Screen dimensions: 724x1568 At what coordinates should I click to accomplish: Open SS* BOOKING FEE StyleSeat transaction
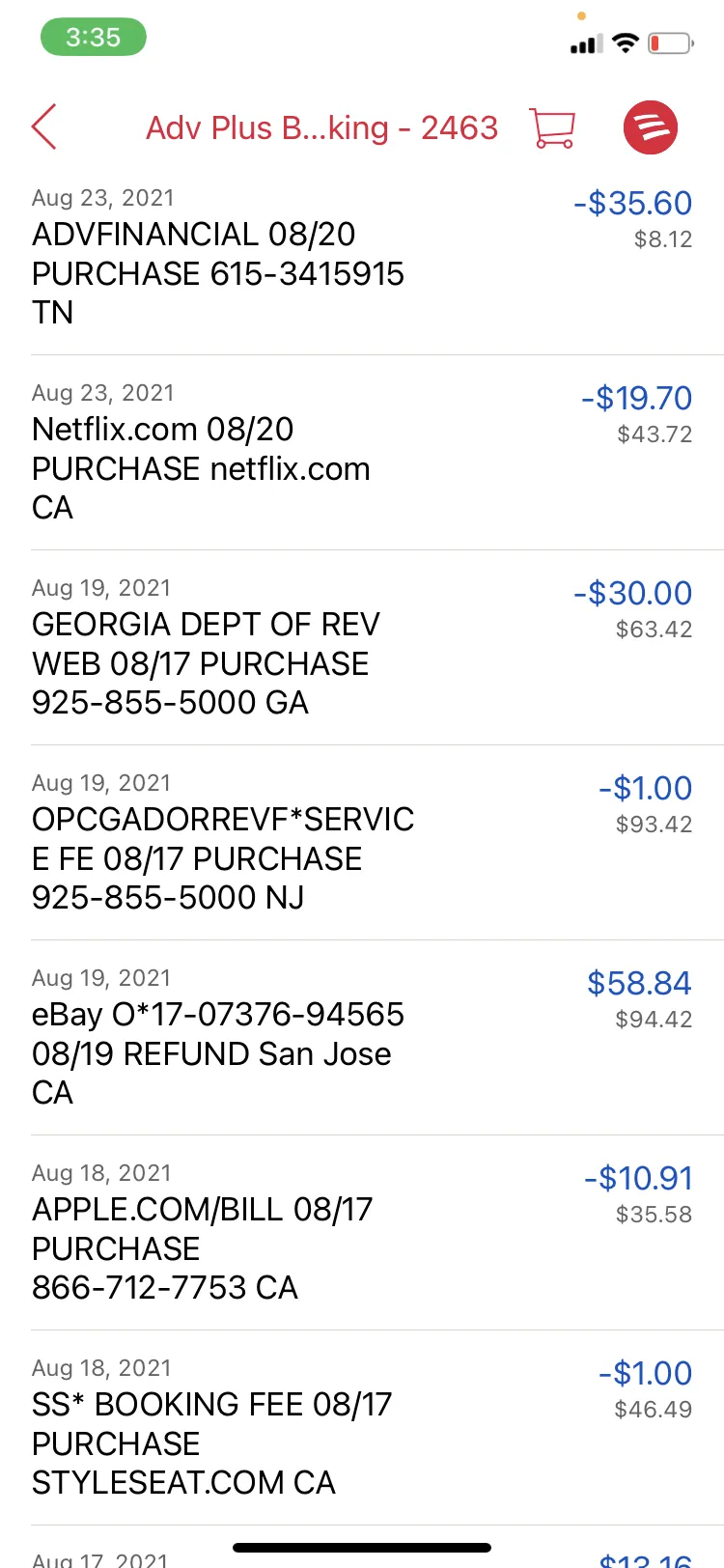coord(362,1428)
